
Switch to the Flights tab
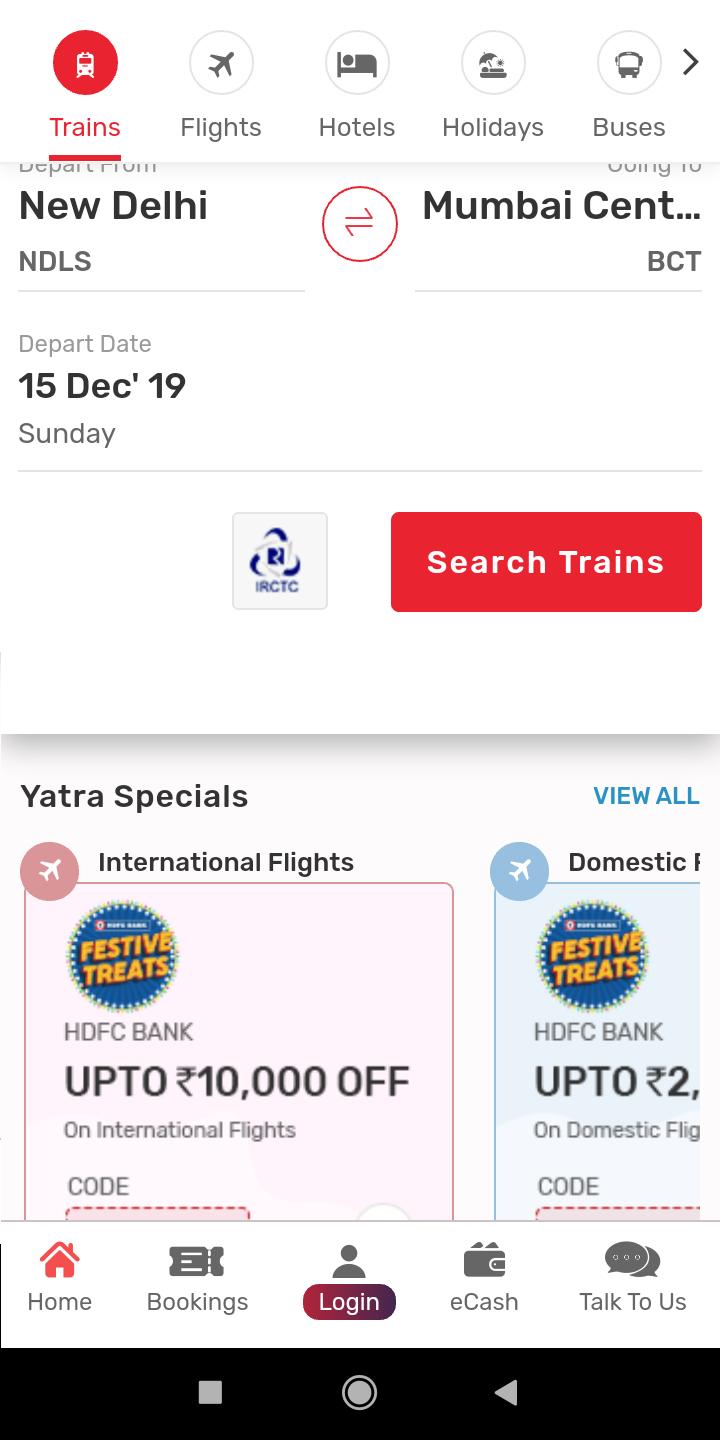tap(221, 85)
